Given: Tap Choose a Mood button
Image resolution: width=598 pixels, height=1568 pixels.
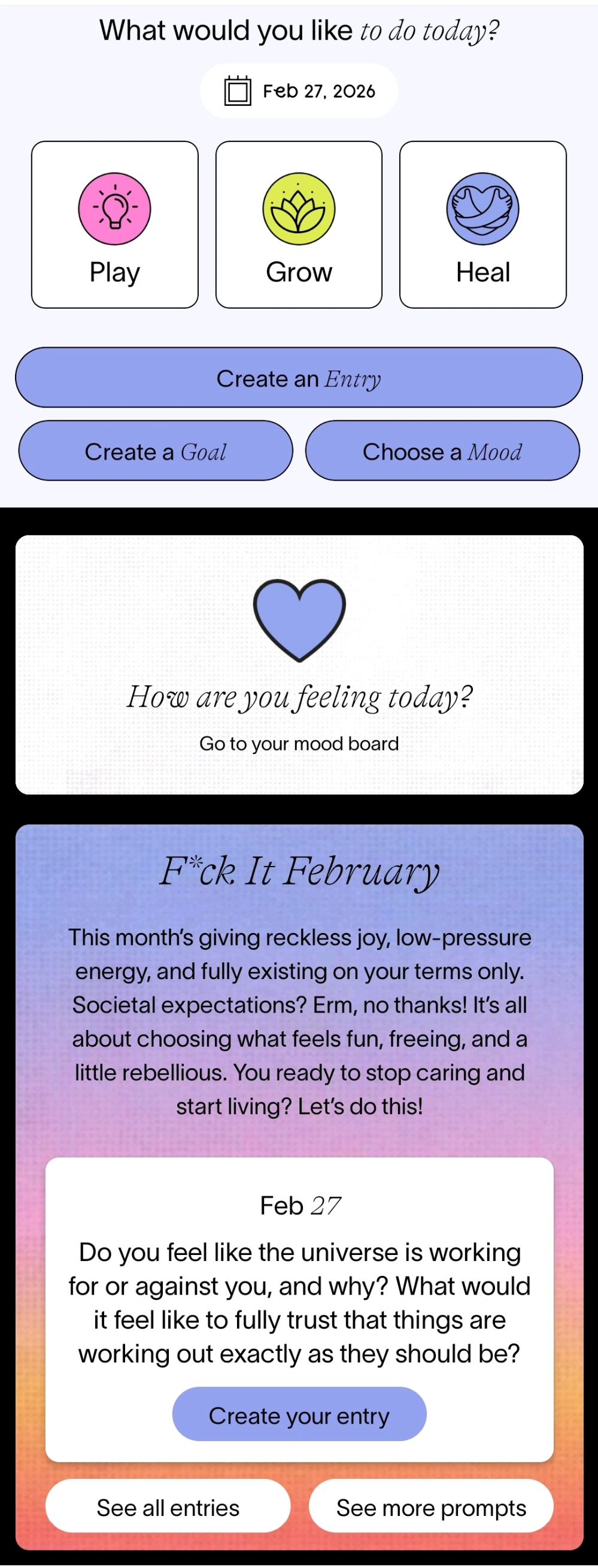Looking at the screenshot, I should coord(443,451).
